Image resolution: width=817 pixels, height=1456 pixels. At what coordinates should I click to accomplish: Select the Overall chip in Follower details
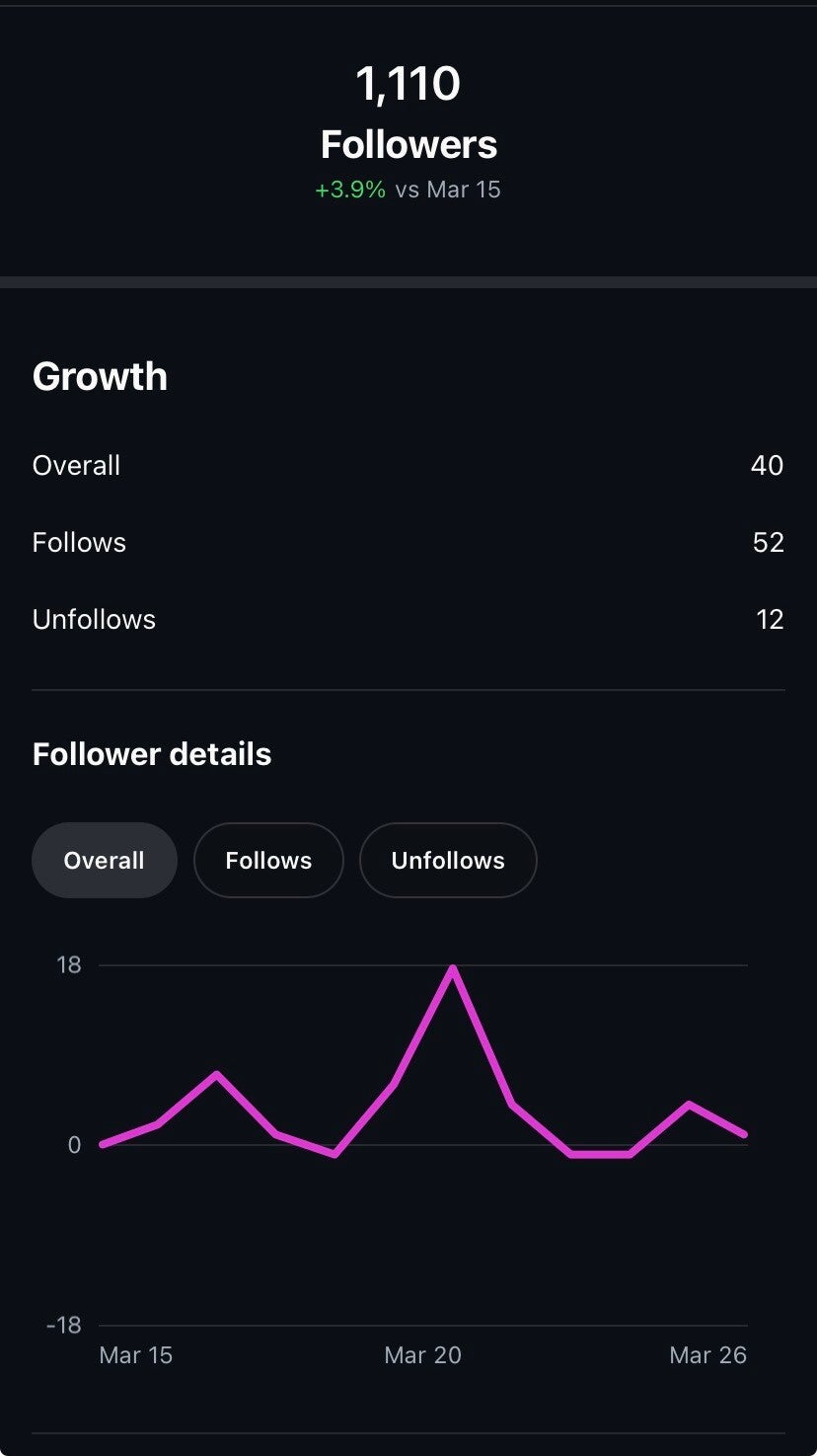[x=104, y=860]
